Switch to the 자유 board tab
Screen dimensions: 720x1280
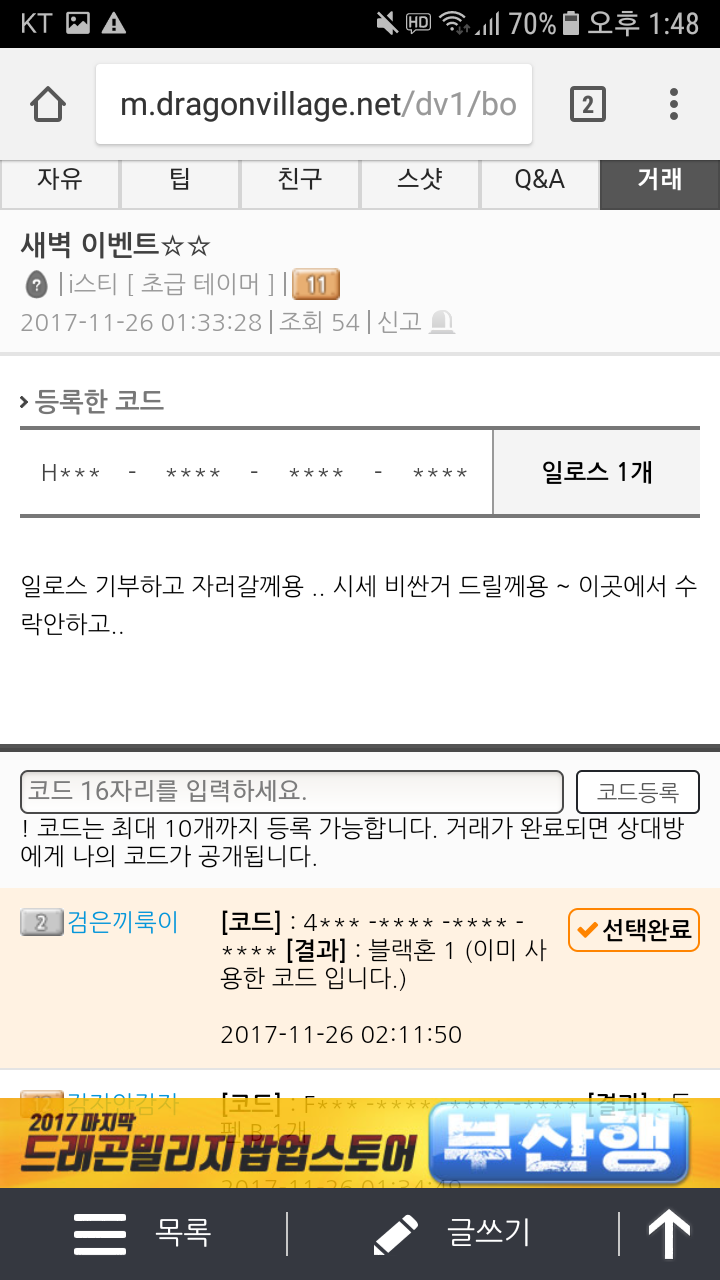coord(60,181)
